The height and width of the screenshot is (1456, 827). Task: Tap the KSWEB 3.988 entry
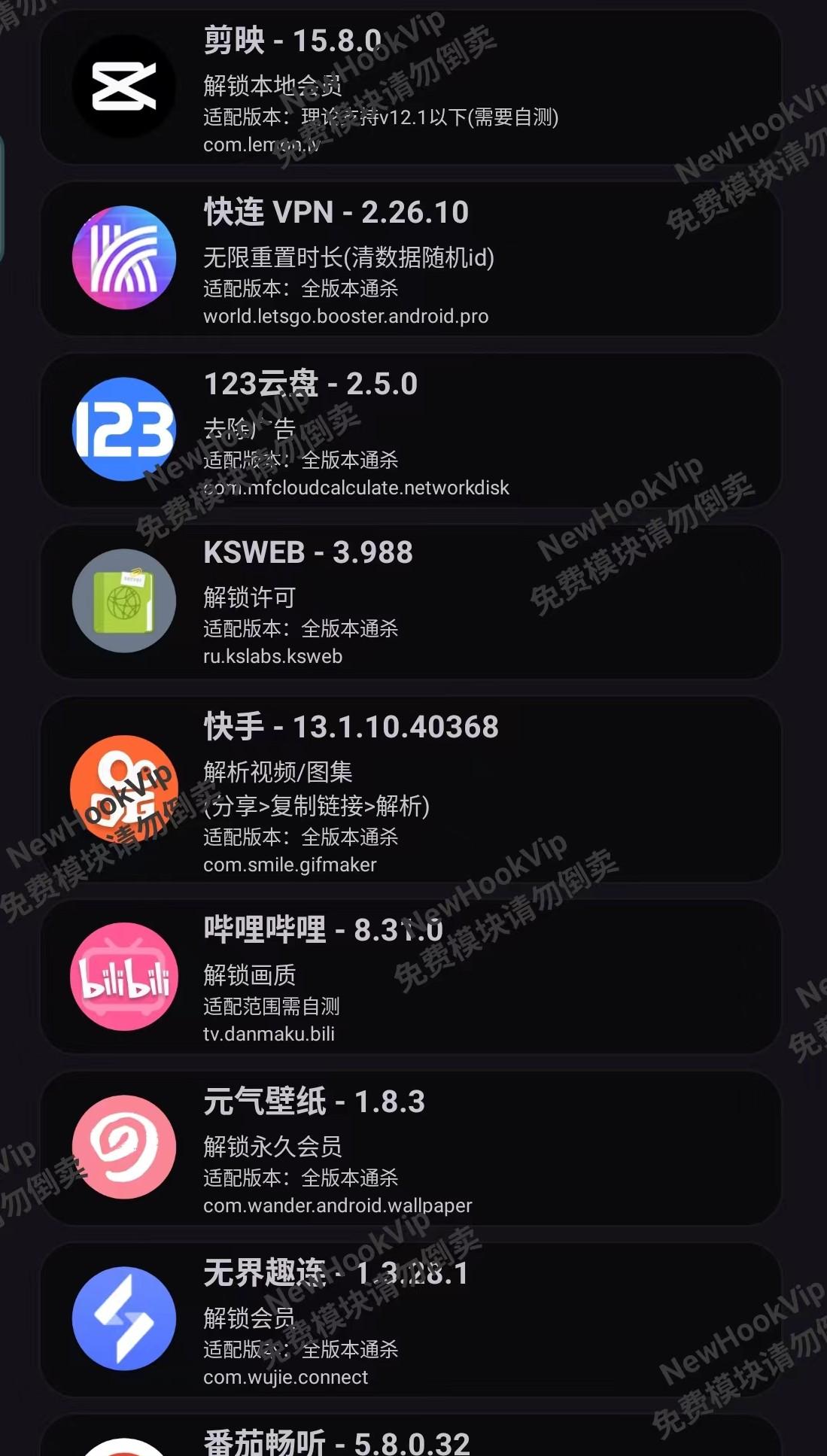click(x=410, y=602)
